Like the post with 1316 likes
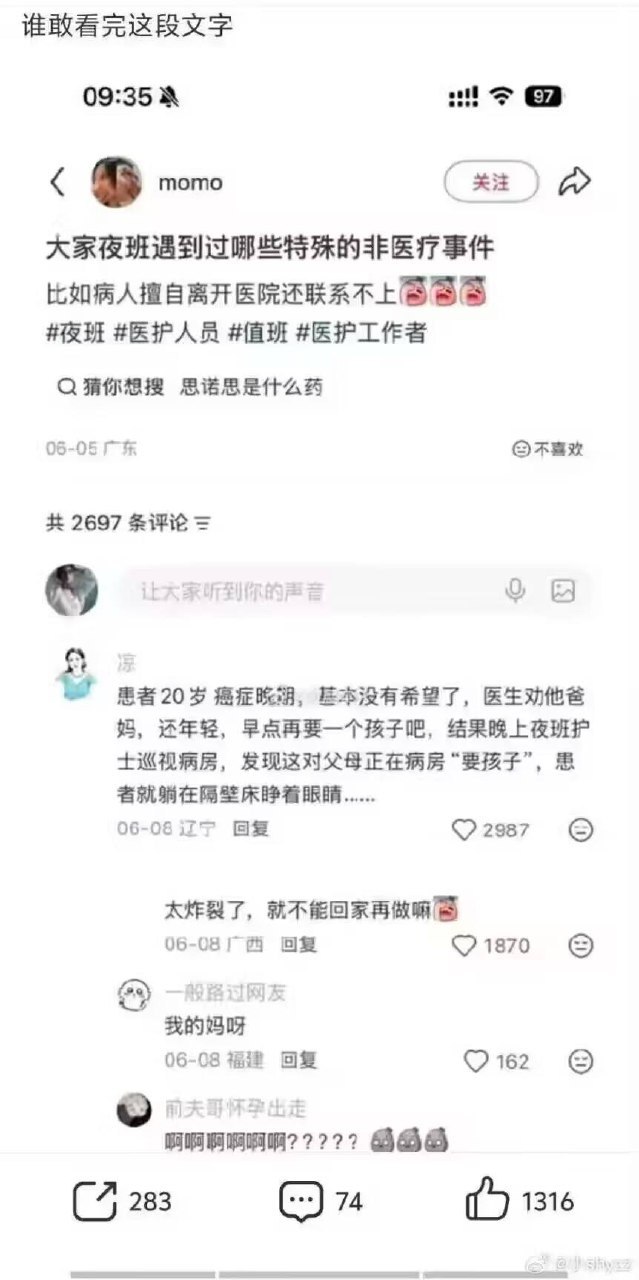The height and width of the screenshot is (1280, 639). coord(520,1201)
